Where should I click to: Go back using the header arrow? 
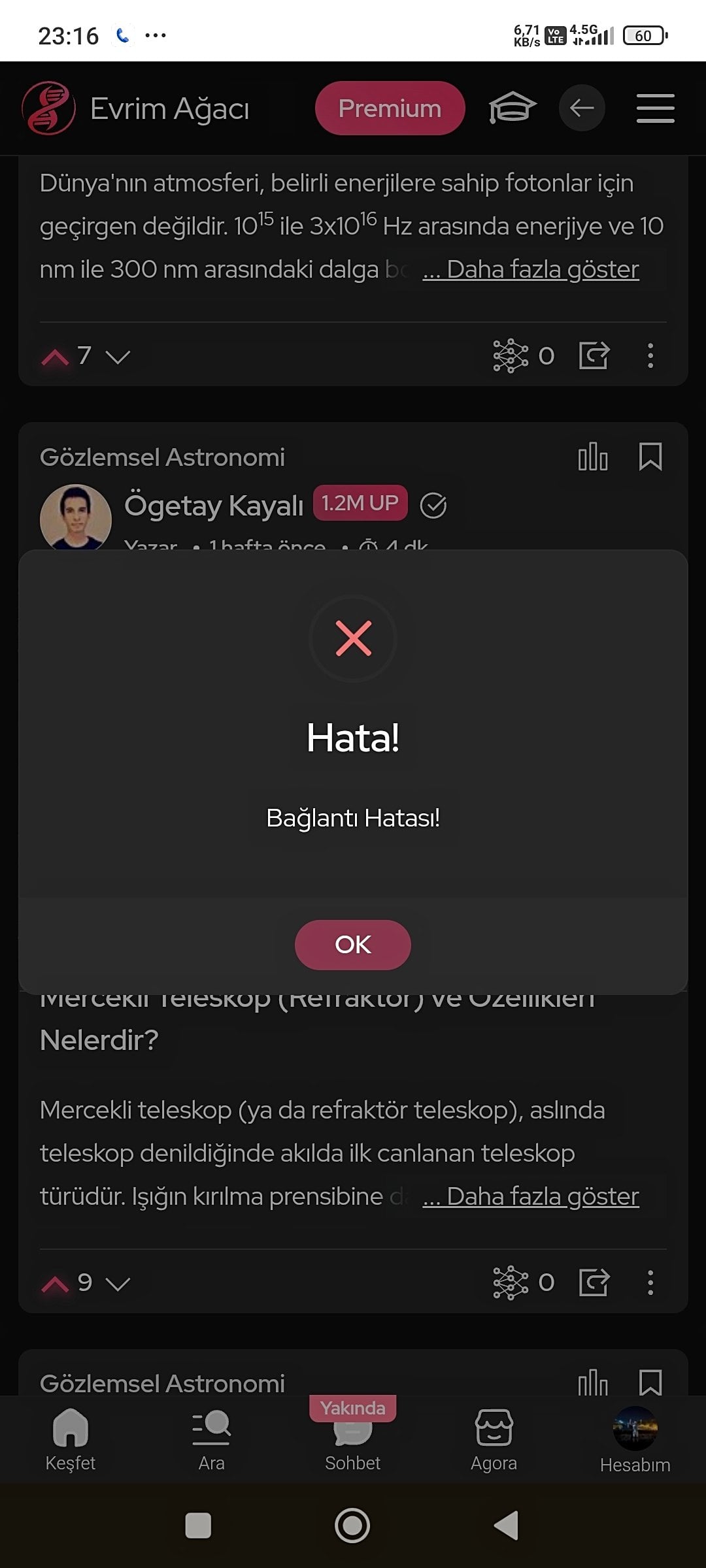(x=581, y=108)
